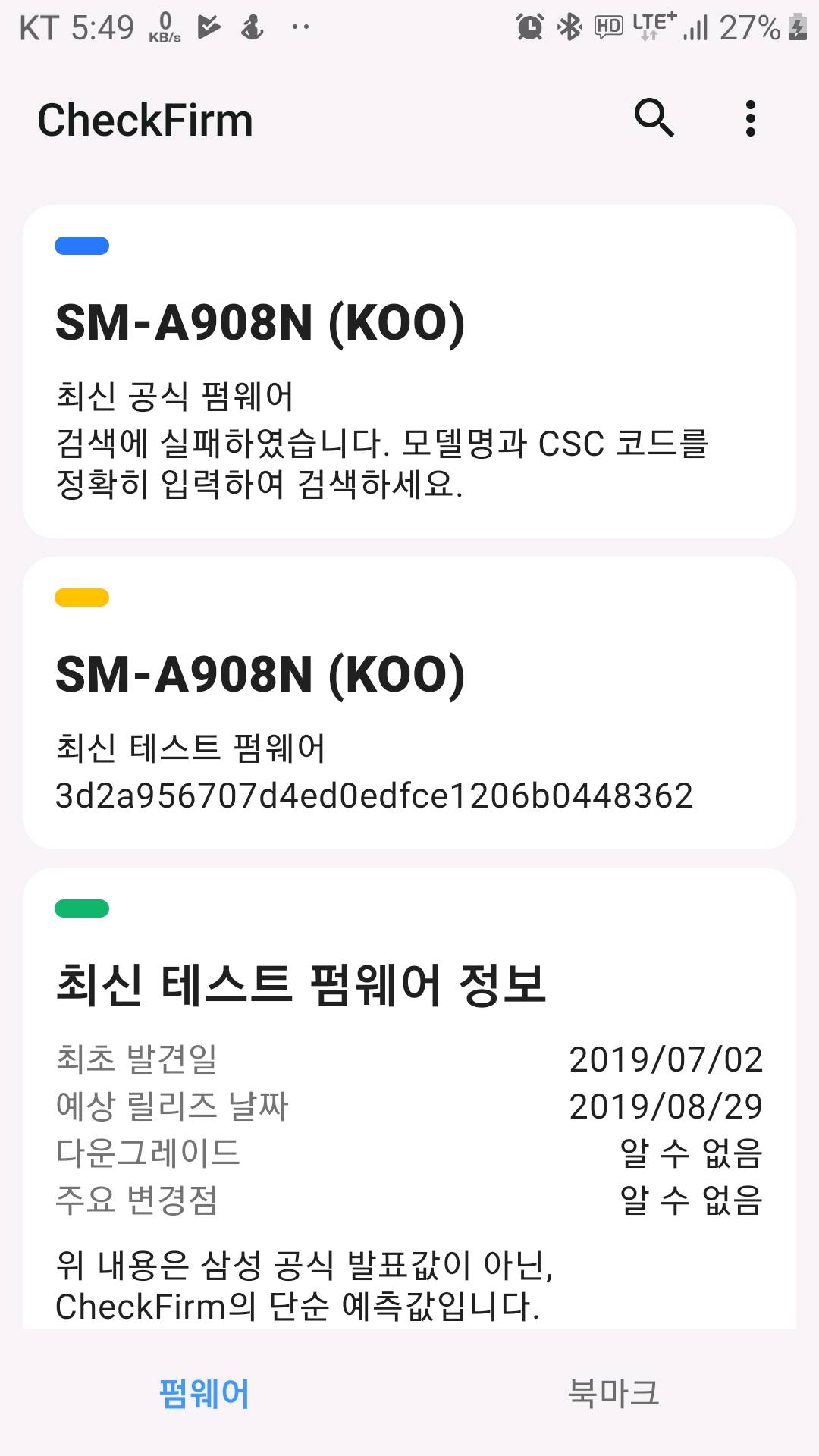Open search in CheckFirm
819x1456 pixels.
pos(654,118)
